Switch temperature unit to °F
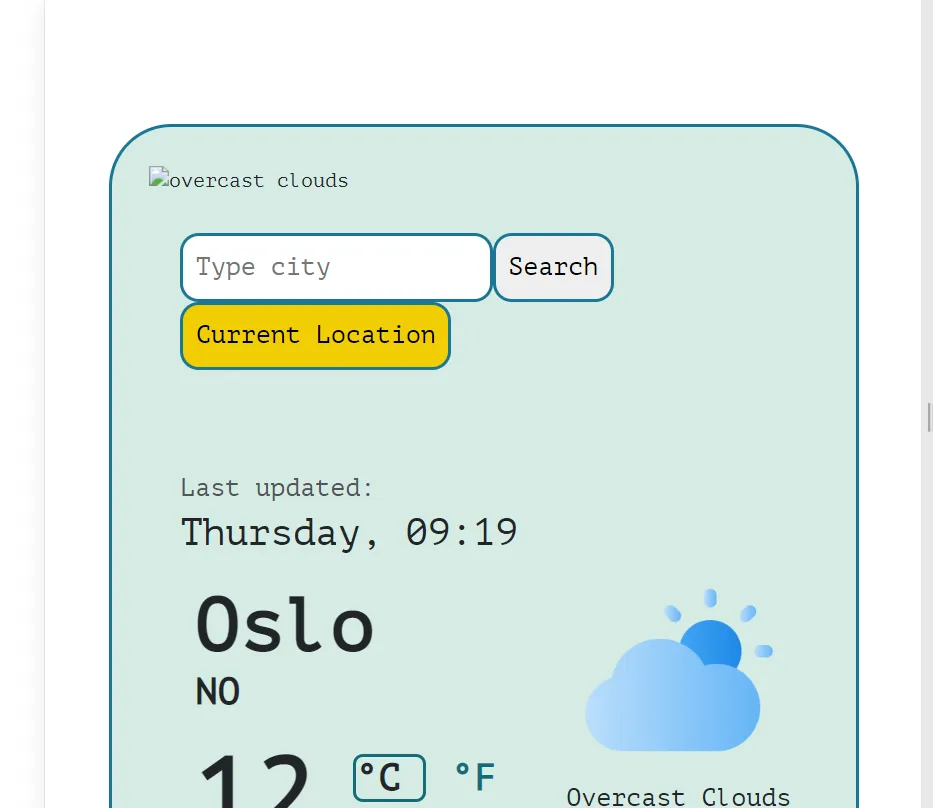Image resolution: width=933 pixels, height=808 pixels. 475,777
